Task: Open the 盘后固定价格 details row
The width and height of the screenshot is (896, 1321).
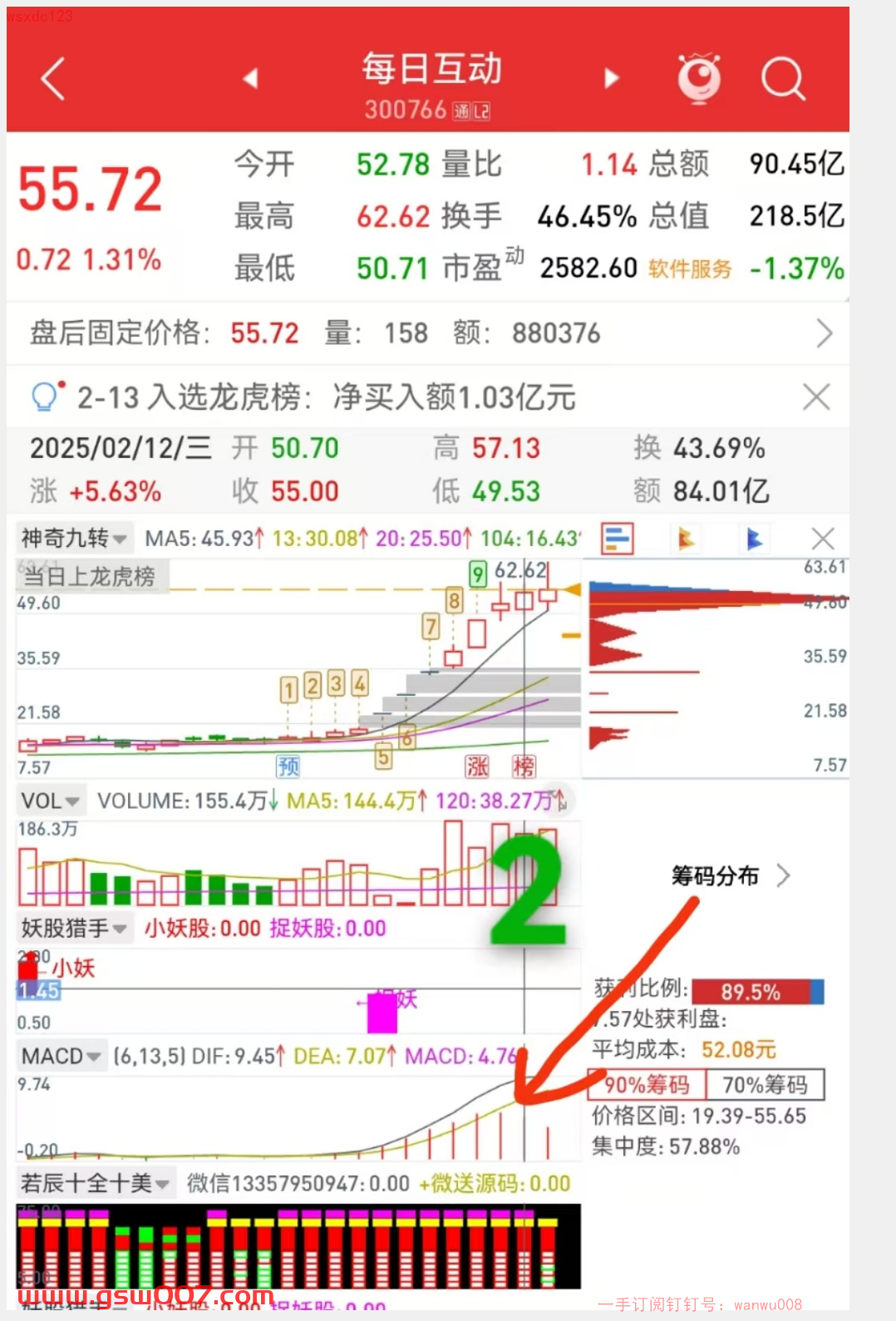Action: (x=427, y=333)
